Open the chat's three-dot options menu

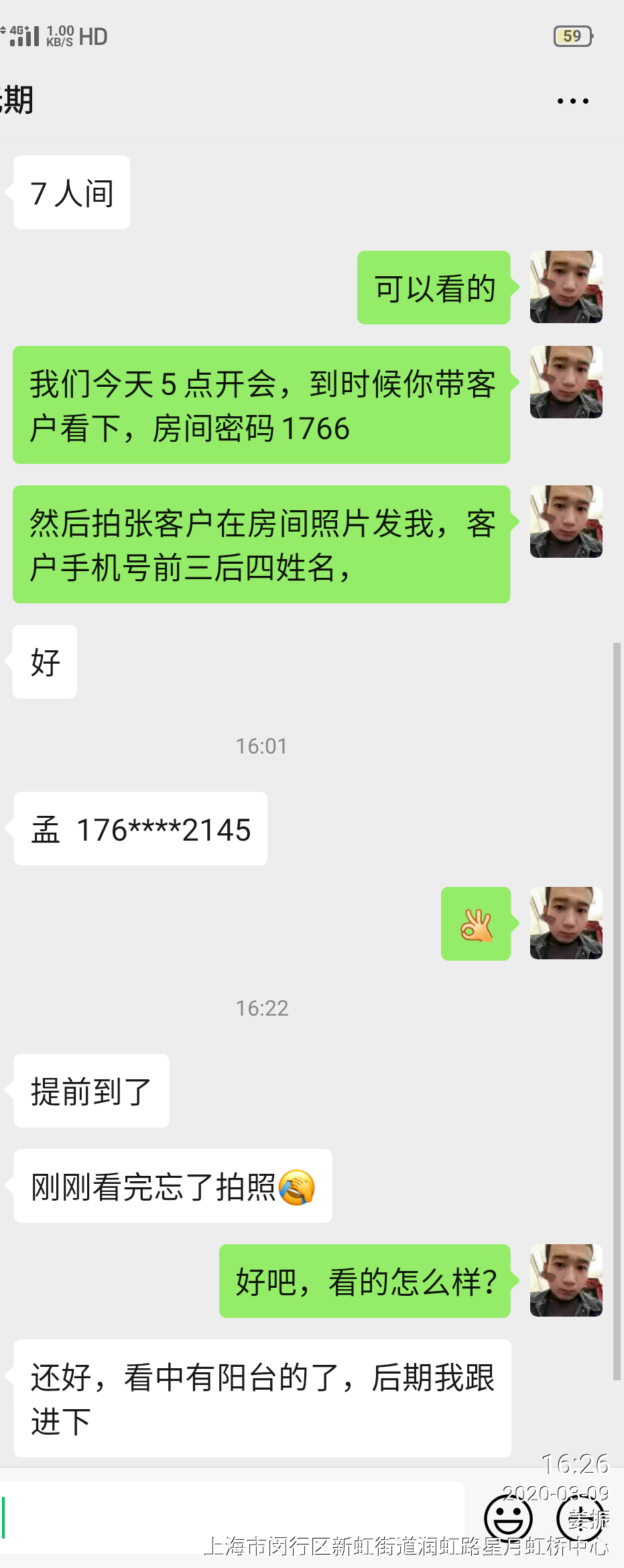(x=573, y=101)
